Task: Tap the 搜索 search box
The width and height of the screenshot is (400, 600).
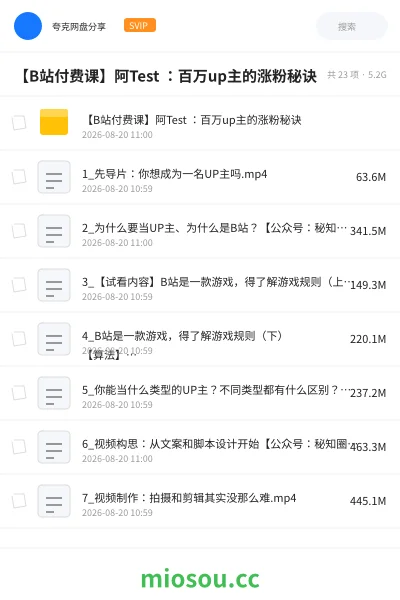Action: point(352,26)
